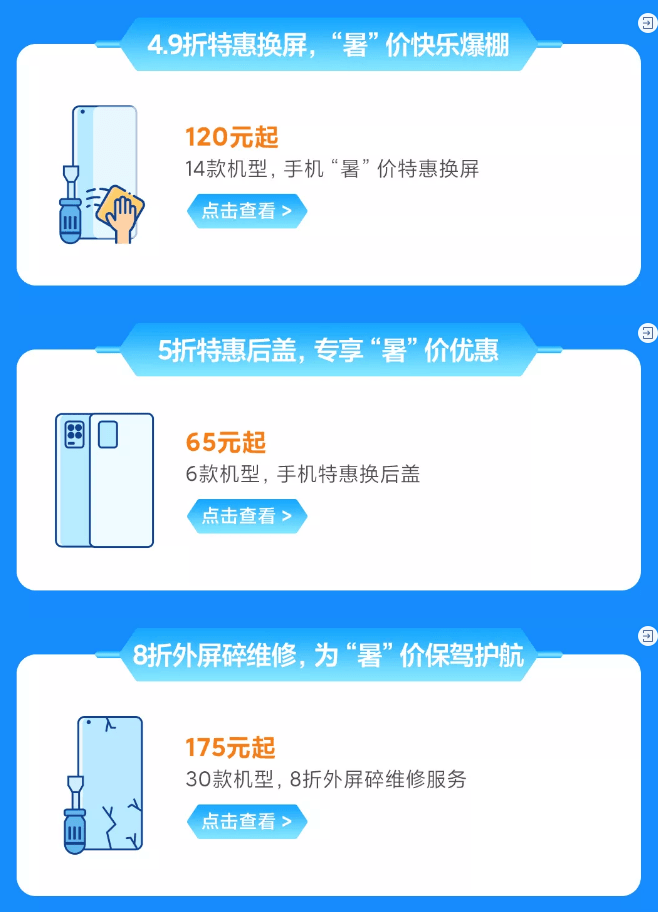Image resolution: width=658 pixels, height=912 pixels.
Task: Tap the arrow icon beside the 8折外屏碎维修 section
Action: [x=647, y=636]
